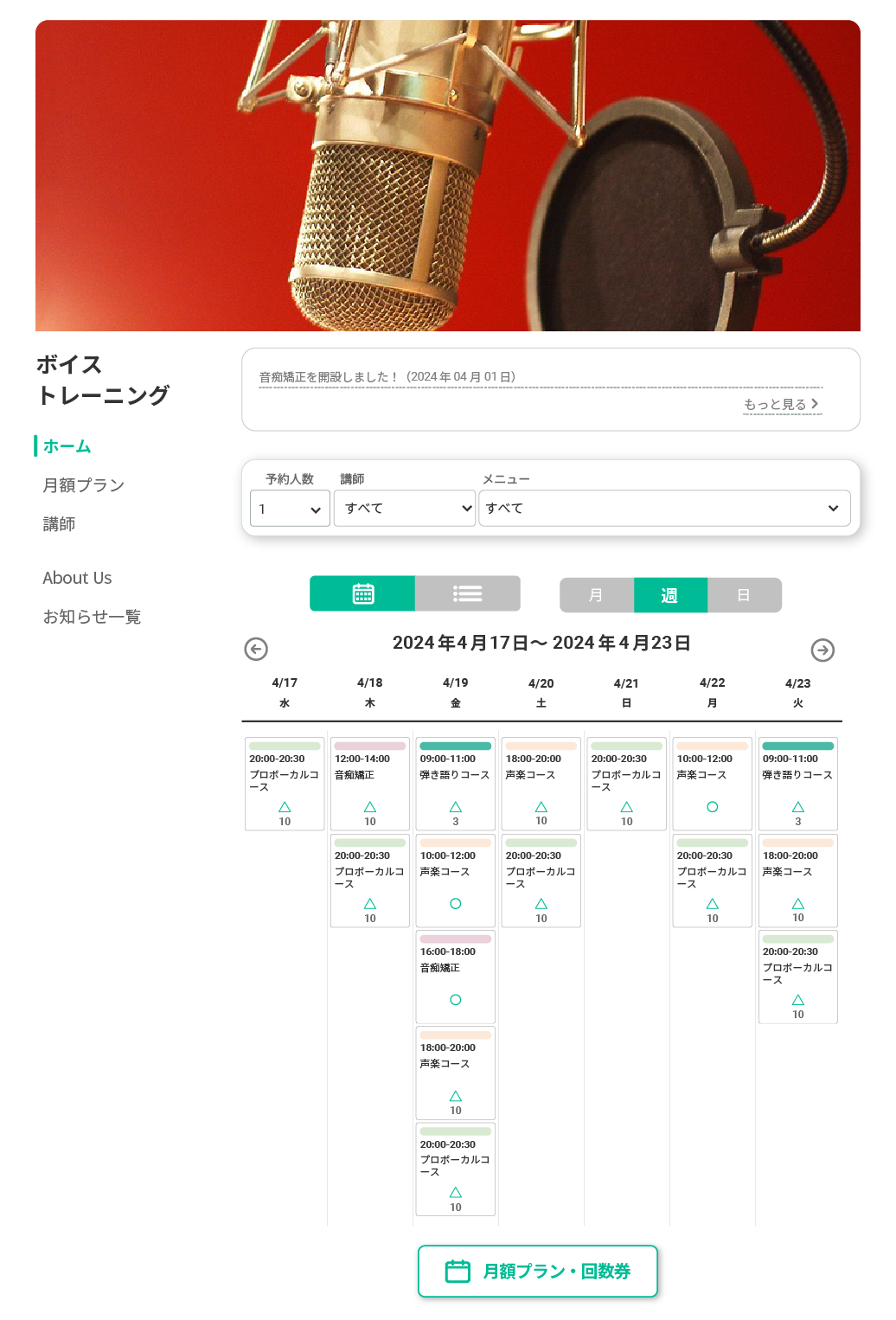Open the About Us page
The image size is (896, 1320).
point(77,578)
